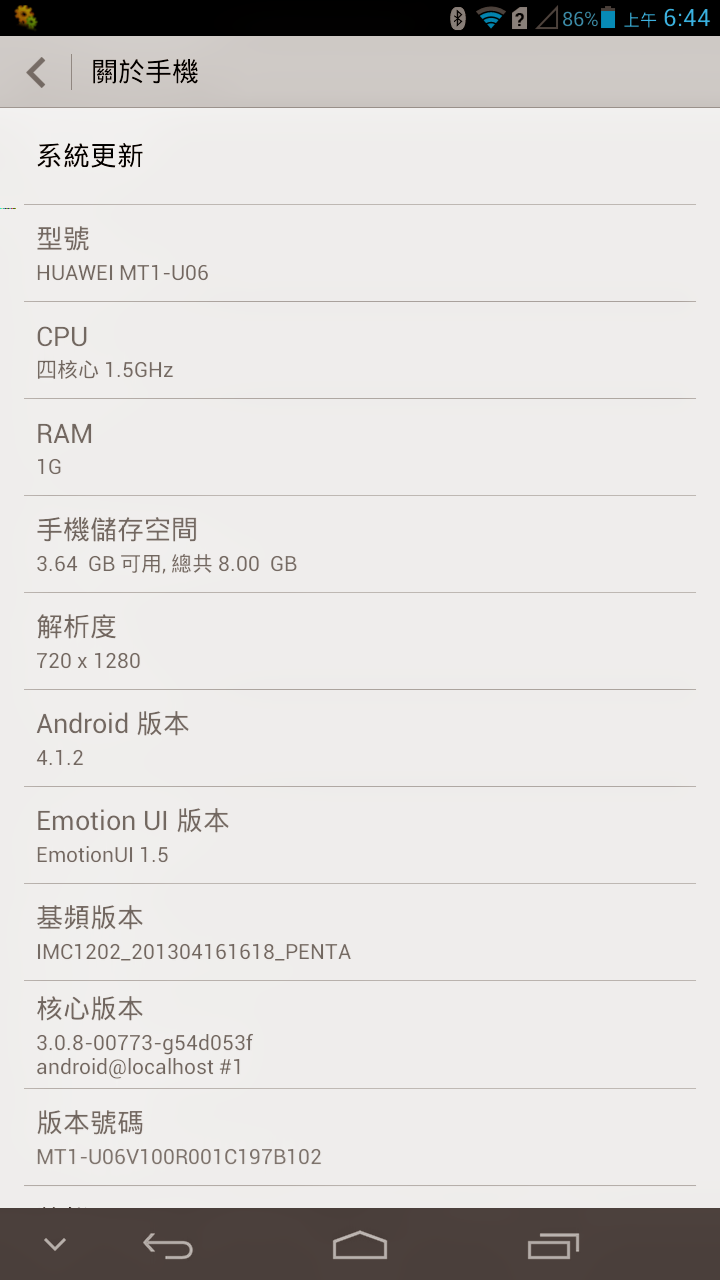Select the Emotion UI 版本 row

pyautogui.click(x=360, y=835)
